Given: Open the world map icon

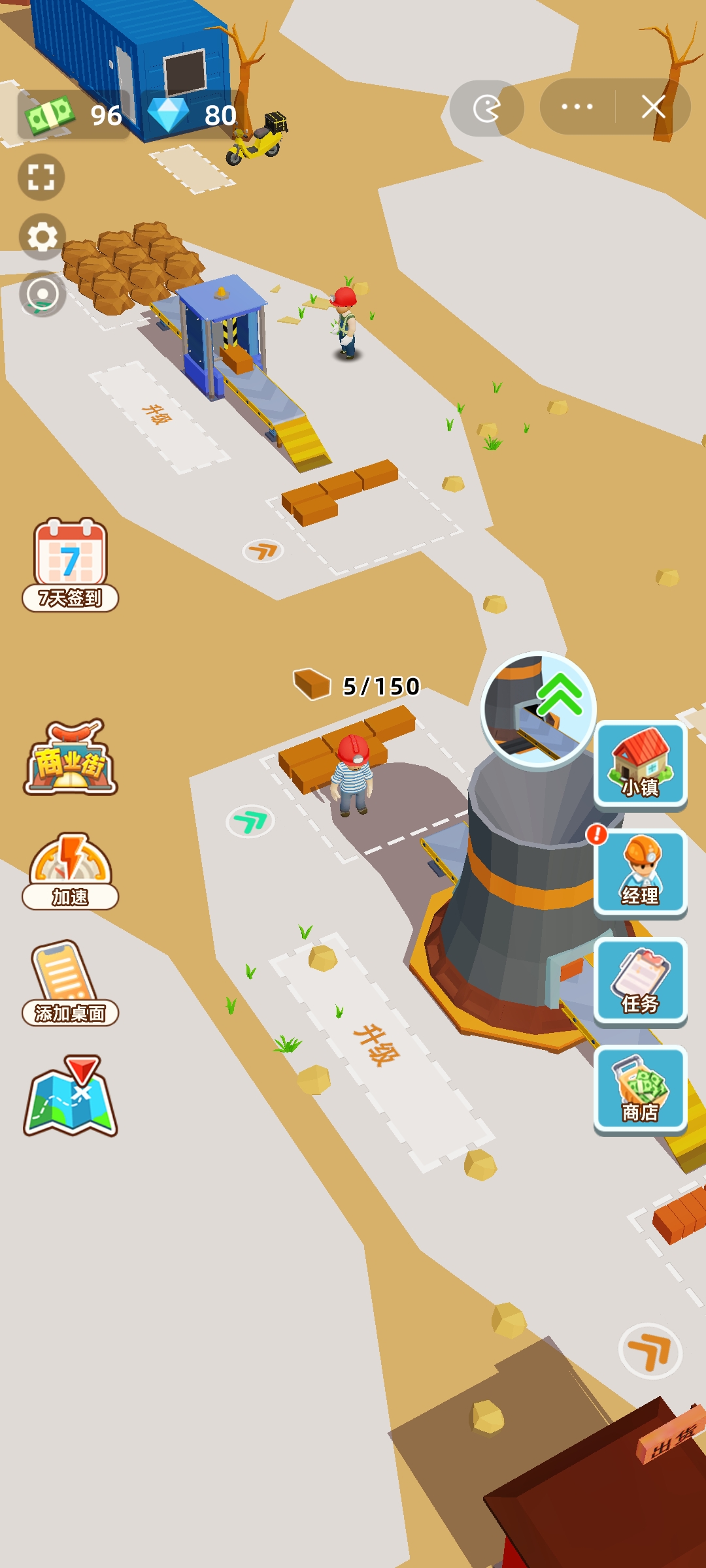Looking at the screenshot, I should (x=71, y=1096).
